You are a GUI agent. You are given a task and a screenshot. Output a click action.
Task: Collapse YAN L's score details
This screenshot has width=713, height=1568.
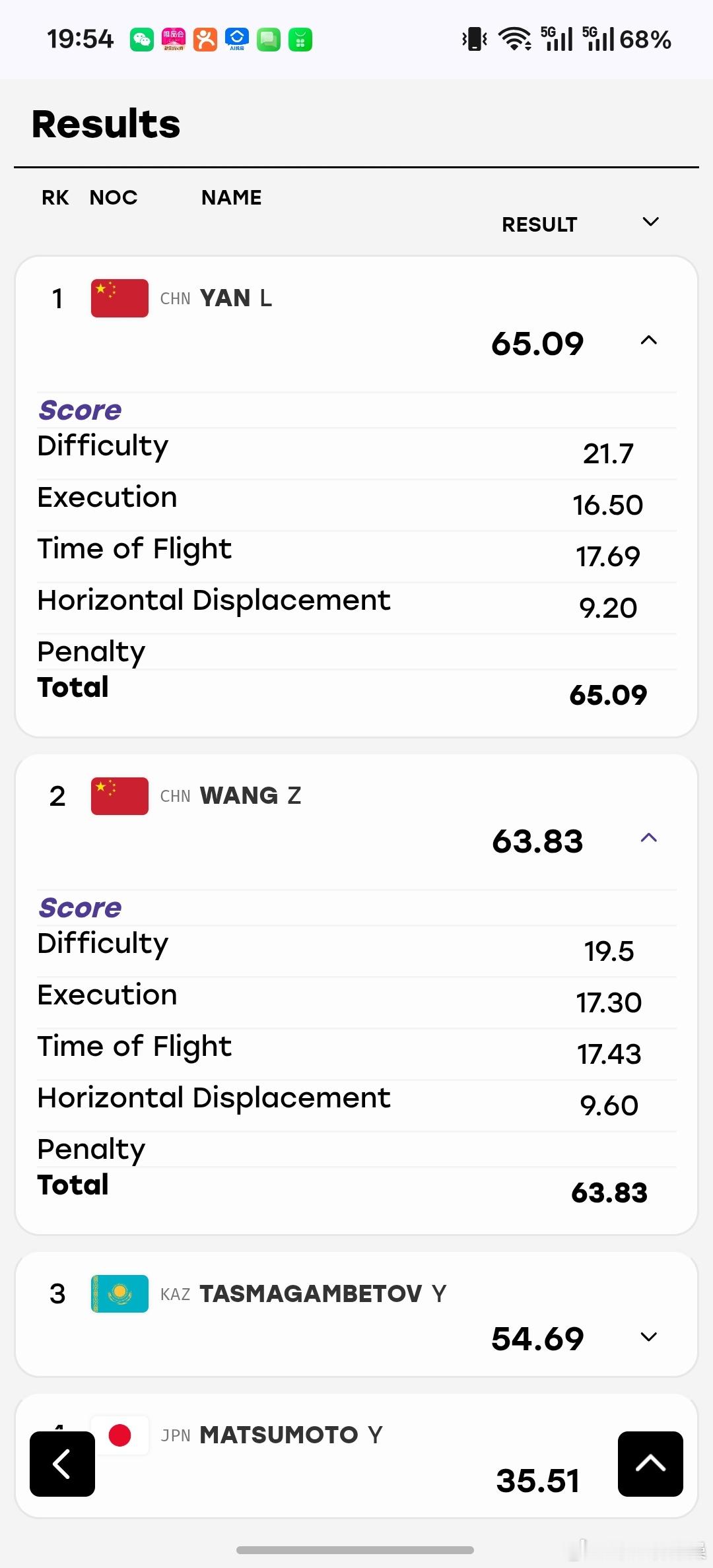tap(649, 341)
